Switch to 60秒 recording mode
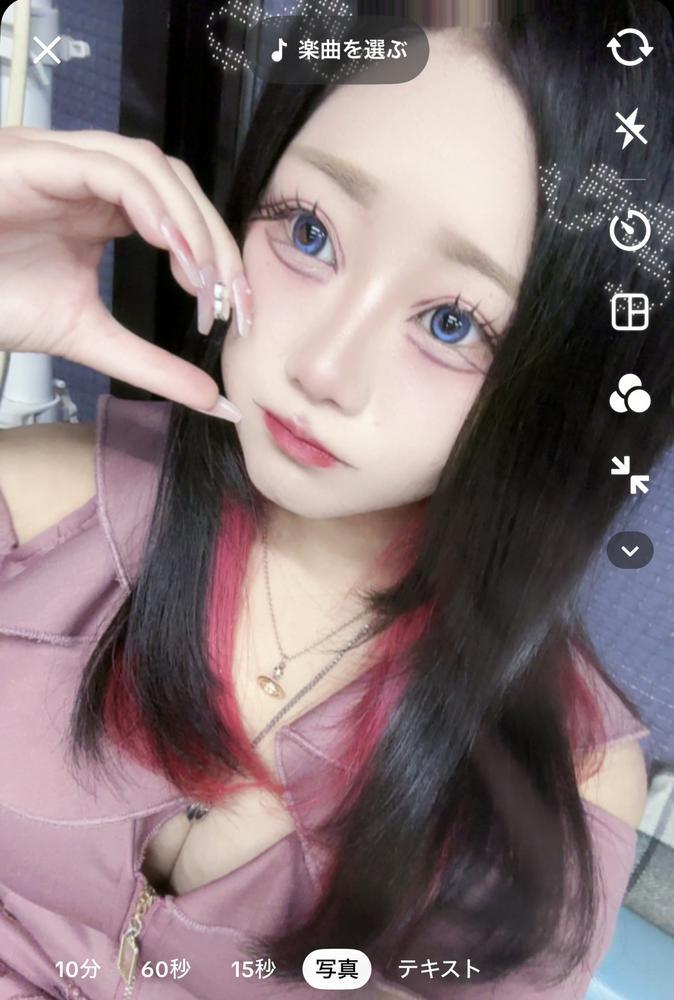The height and width of the screenshot is (1000, 674). point(165,968)
